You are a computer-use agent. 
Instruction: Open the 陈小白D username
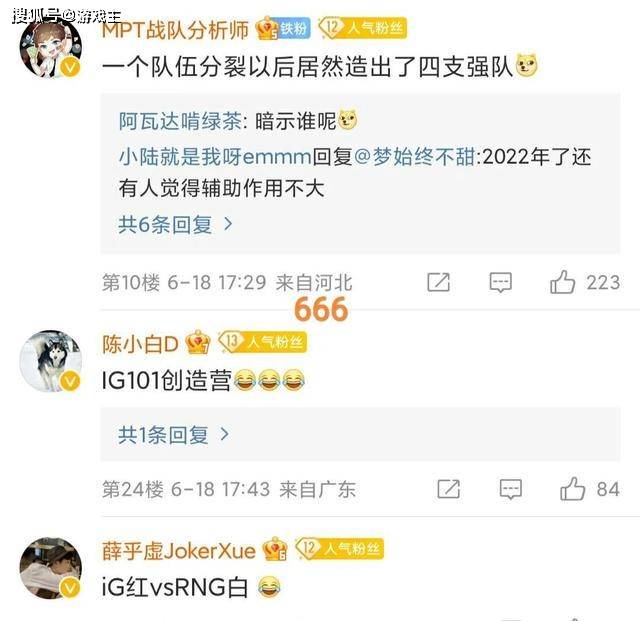pyautogui.click(x=140, y=344)
